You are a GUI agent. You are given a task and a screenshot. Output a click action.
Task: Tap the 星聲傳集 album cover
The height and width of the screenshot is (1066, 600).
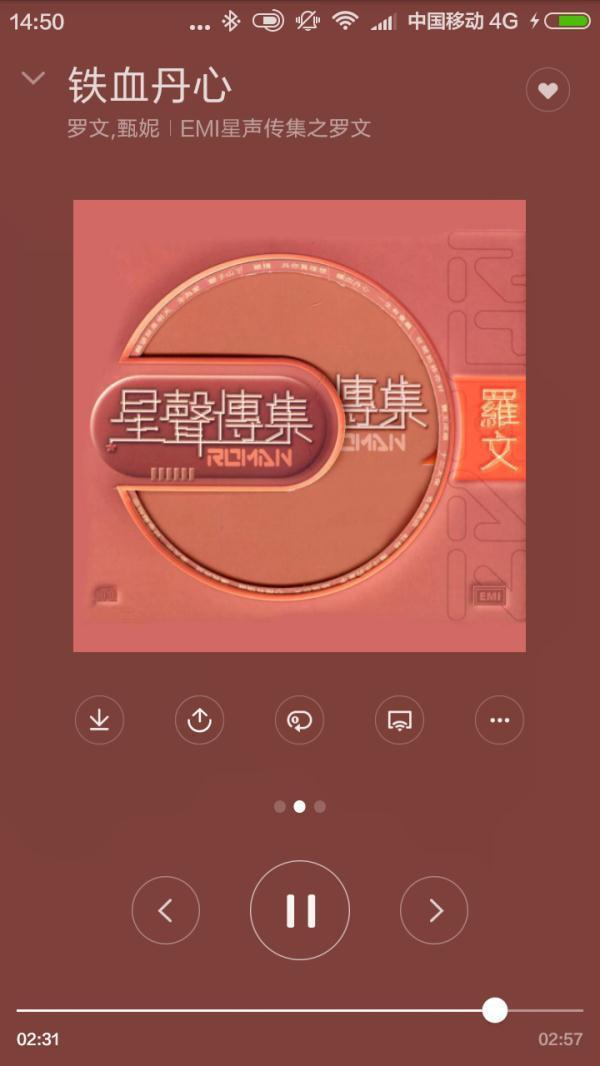299,426
